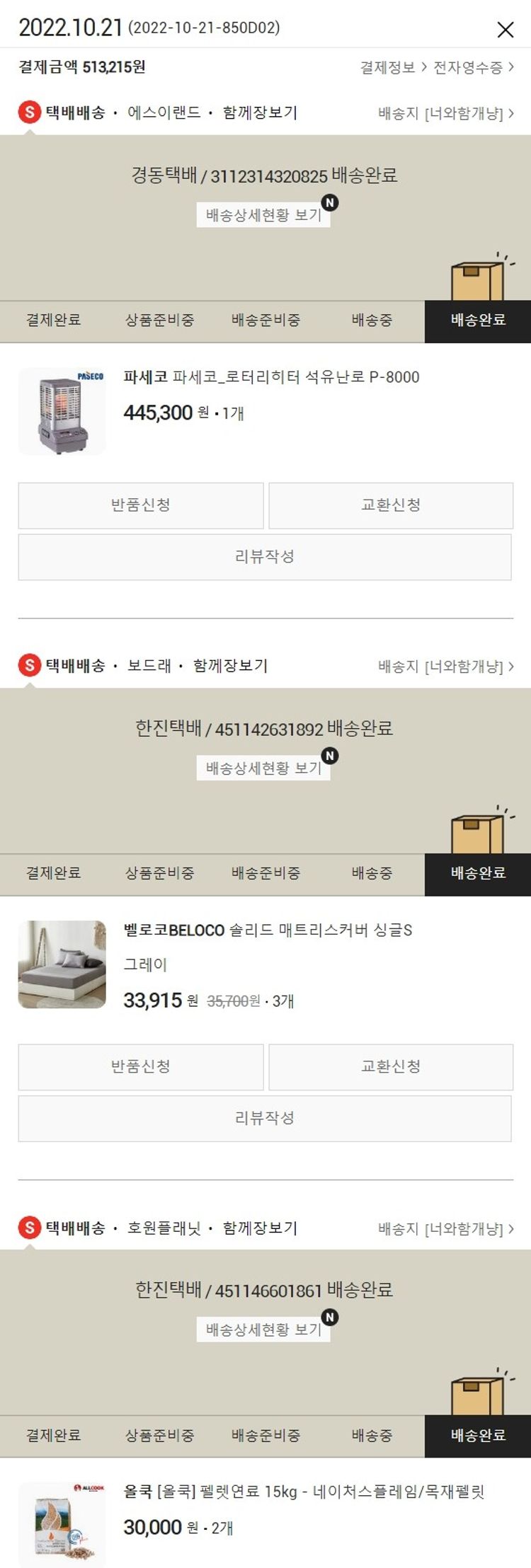
Task: Open the 파세코 석유난로 product image
Action: coord(62,411)
